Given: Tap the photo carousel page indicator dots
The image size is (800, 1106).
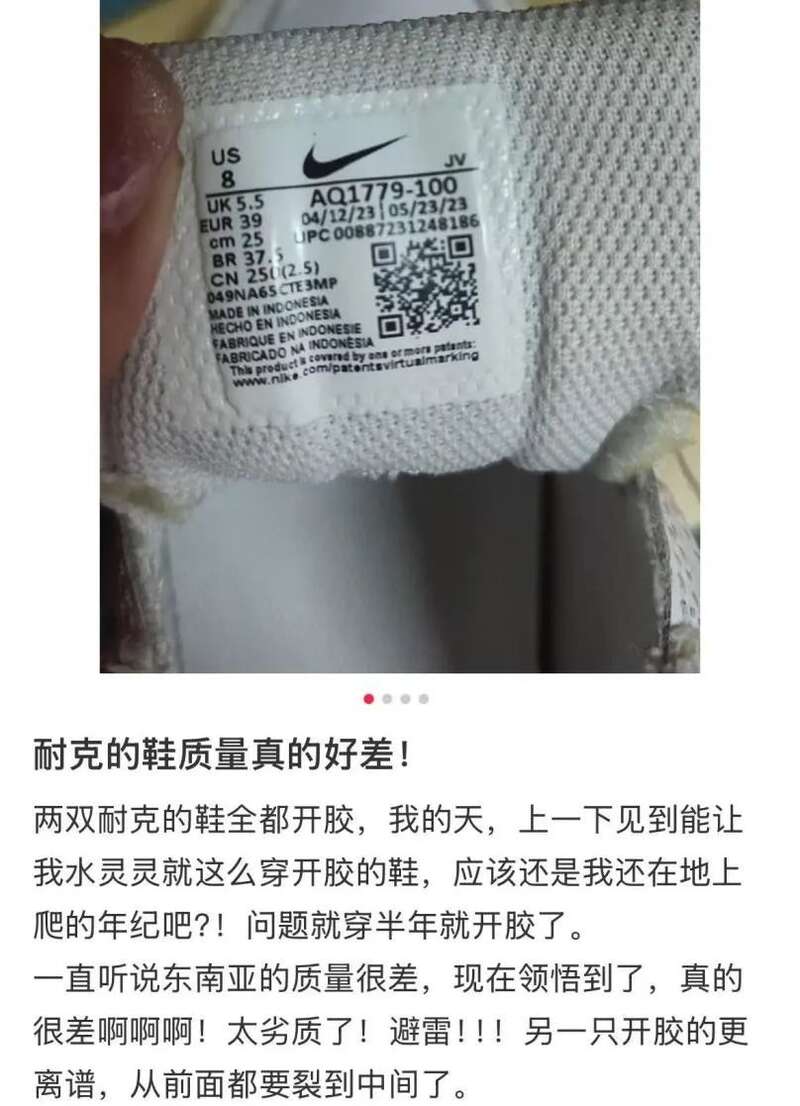Looking at the screenshot, I should point(396,699).
